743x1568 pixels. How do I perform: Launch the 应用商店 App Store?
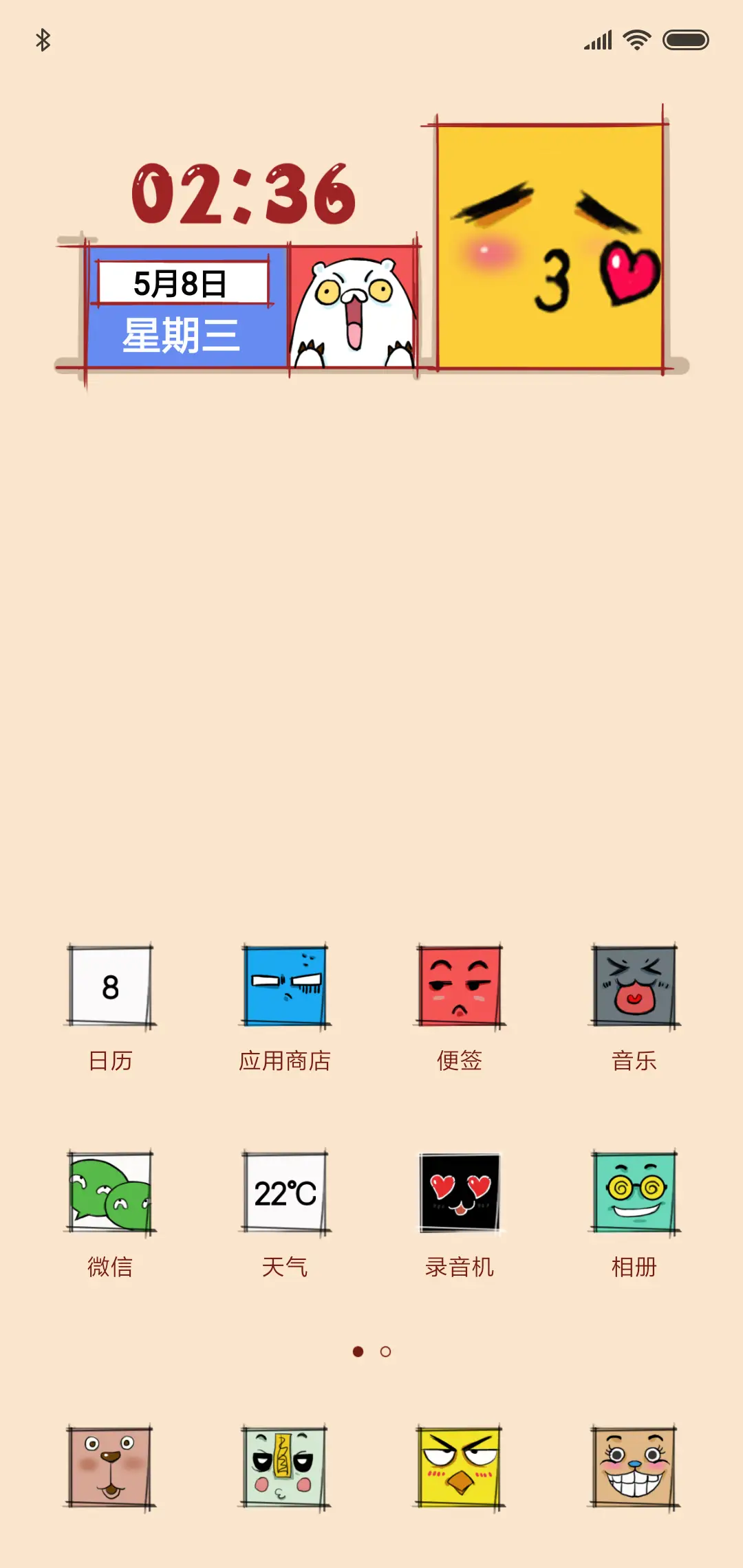tap(285, 988)
